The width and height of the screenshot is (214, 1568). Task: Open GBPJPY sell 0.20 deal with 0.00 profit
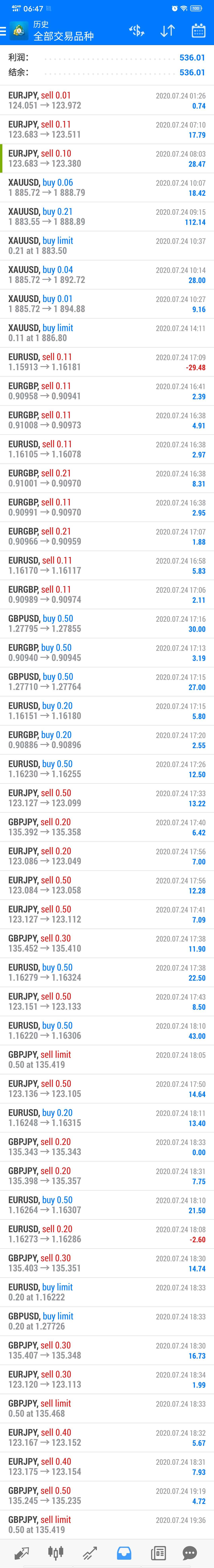click(x=107, y=1147)
